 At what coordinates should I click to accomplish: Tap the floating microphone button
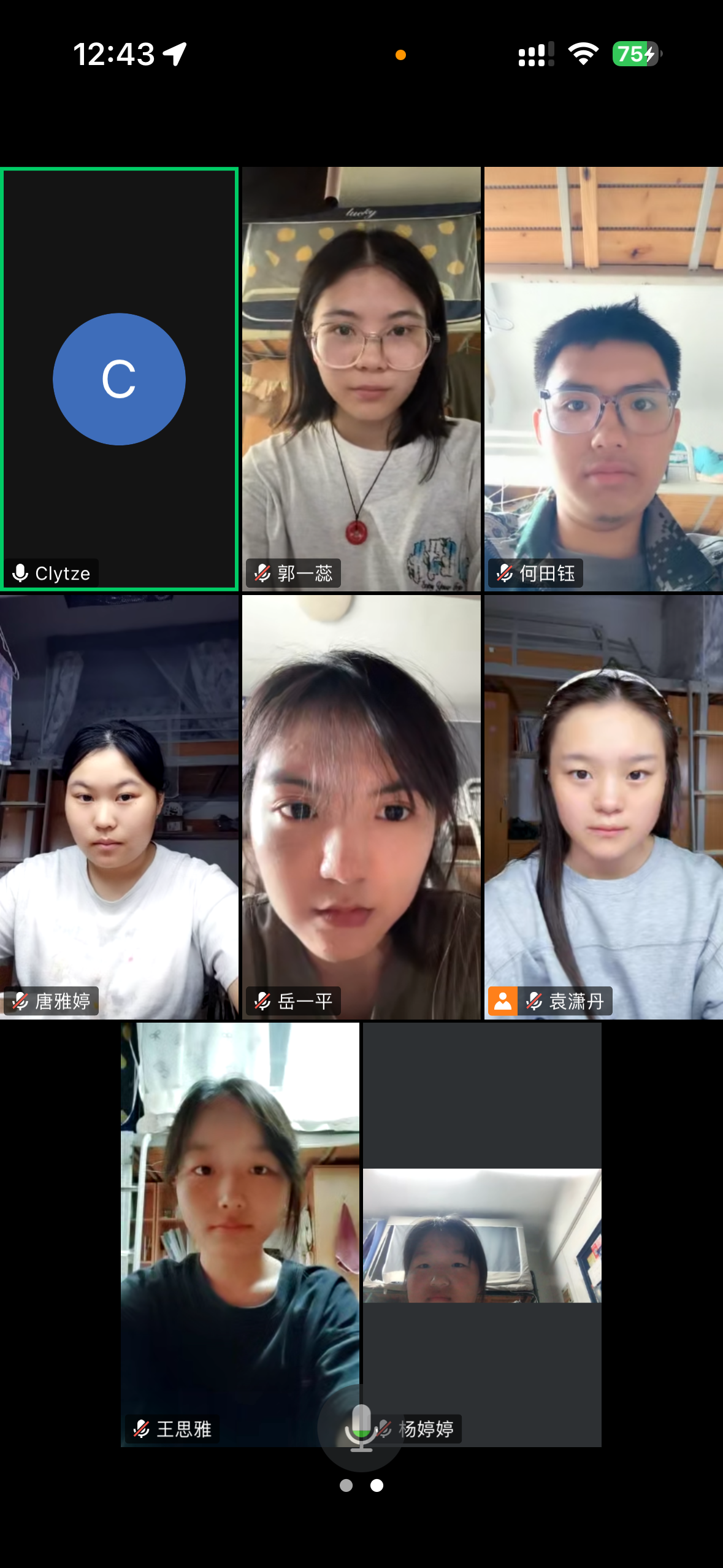point(361,1427)
